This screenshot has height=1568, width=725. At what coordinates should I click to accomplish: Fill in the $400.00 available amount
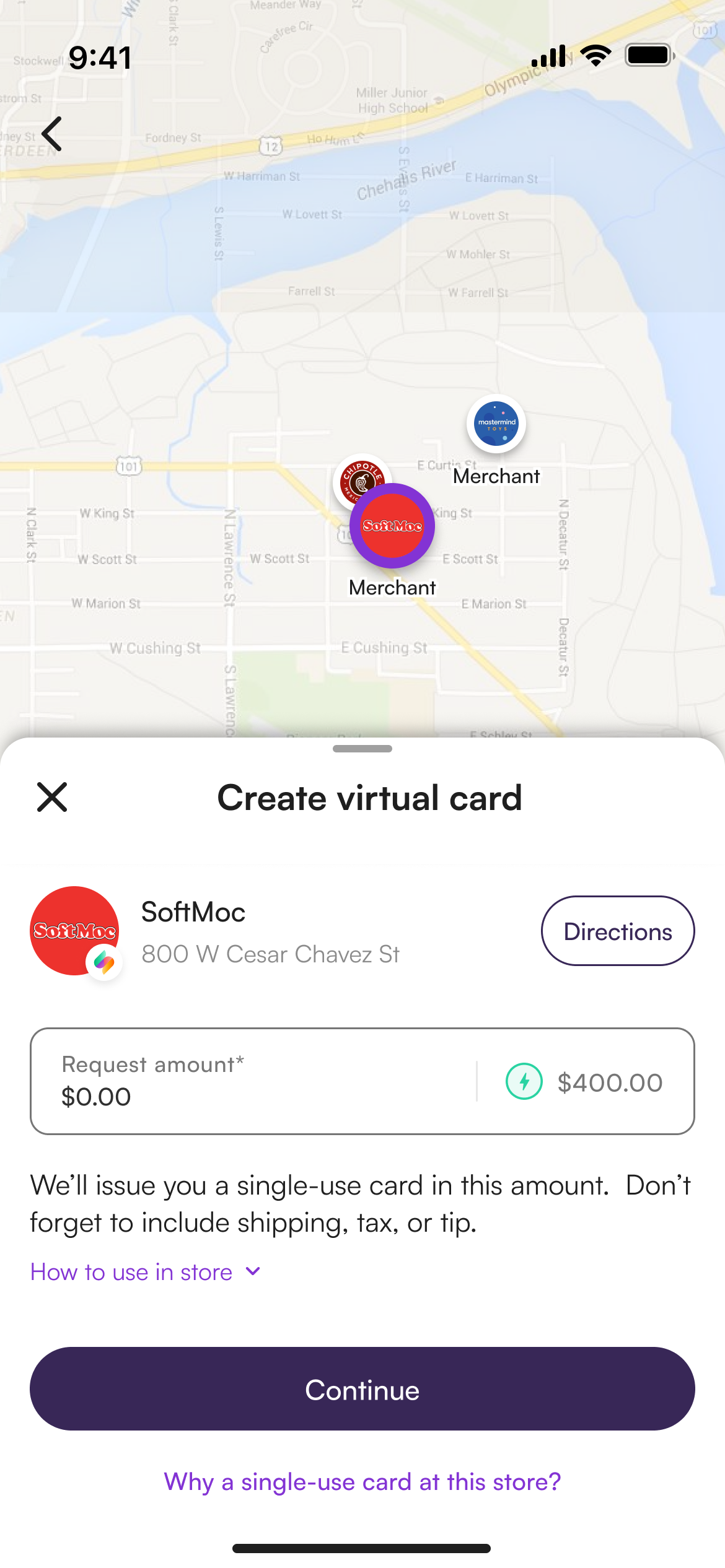point(585,1082)
